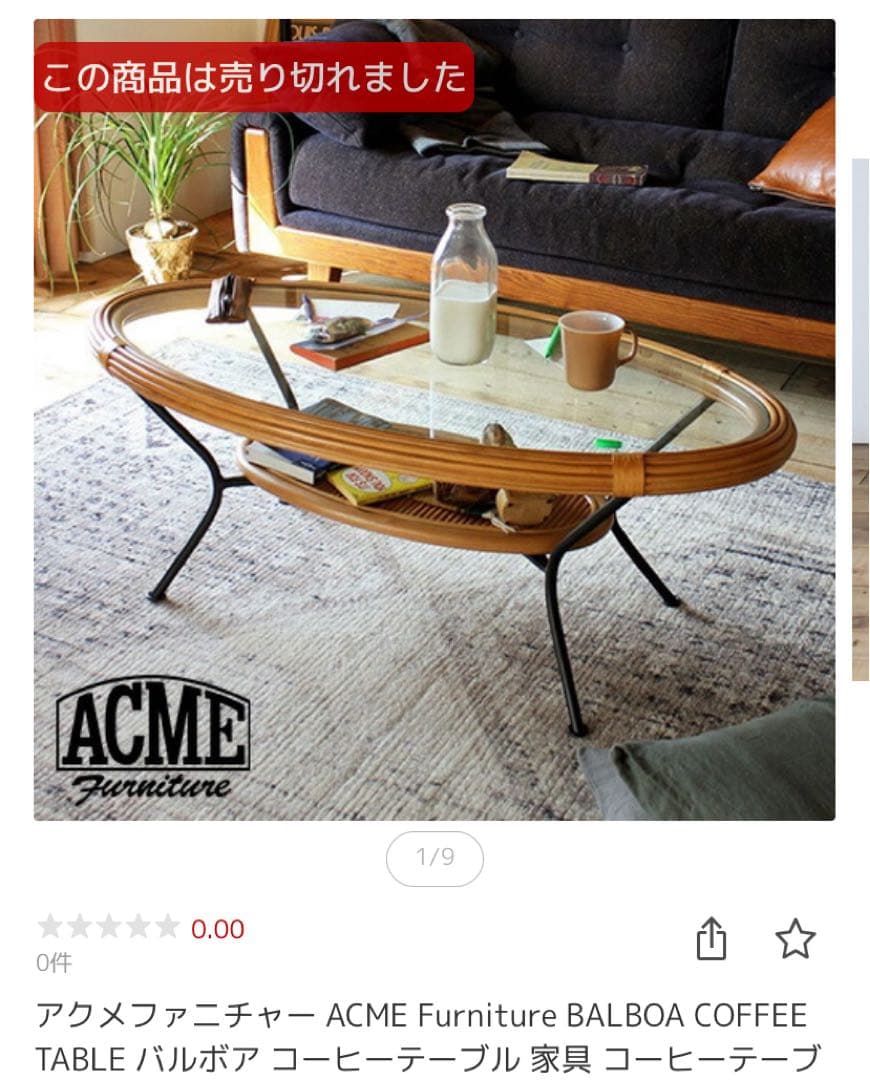This screenshot has width=870, height=1080.
Task: Tap the fifth rating star
Action: 165,925
